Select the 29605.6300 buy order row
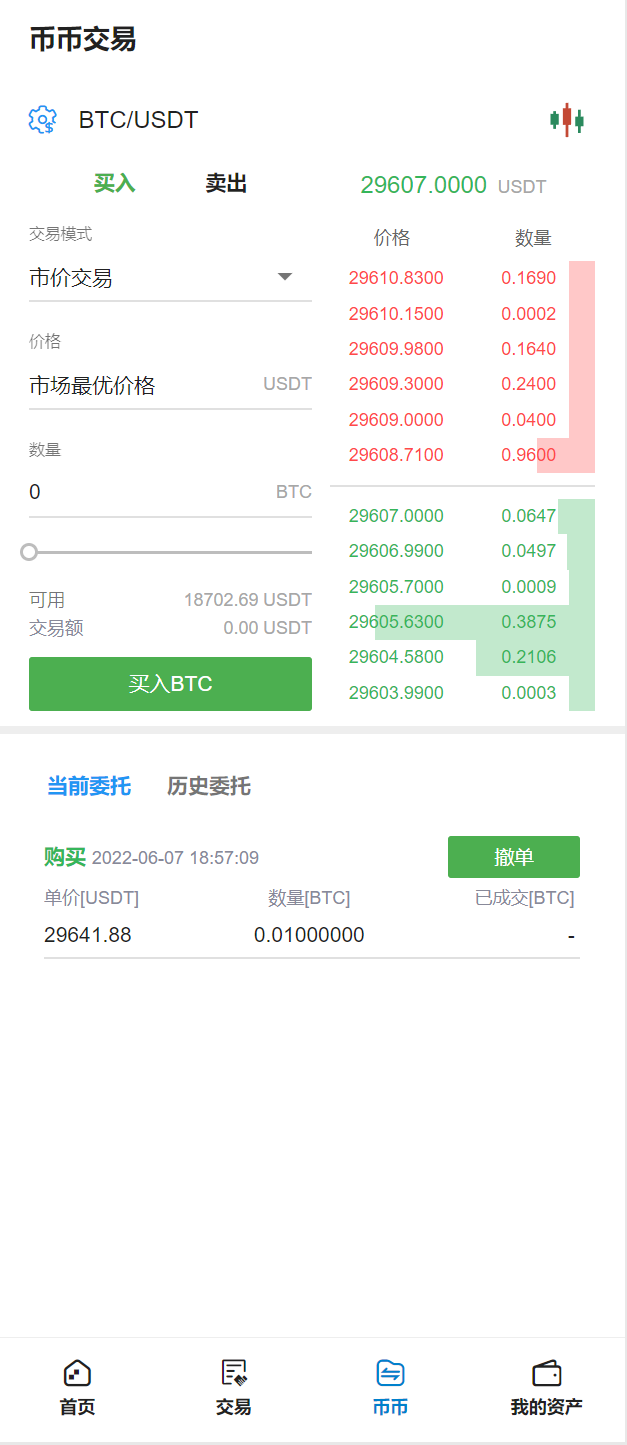The image size is (627, 1445). click(462, 622)
